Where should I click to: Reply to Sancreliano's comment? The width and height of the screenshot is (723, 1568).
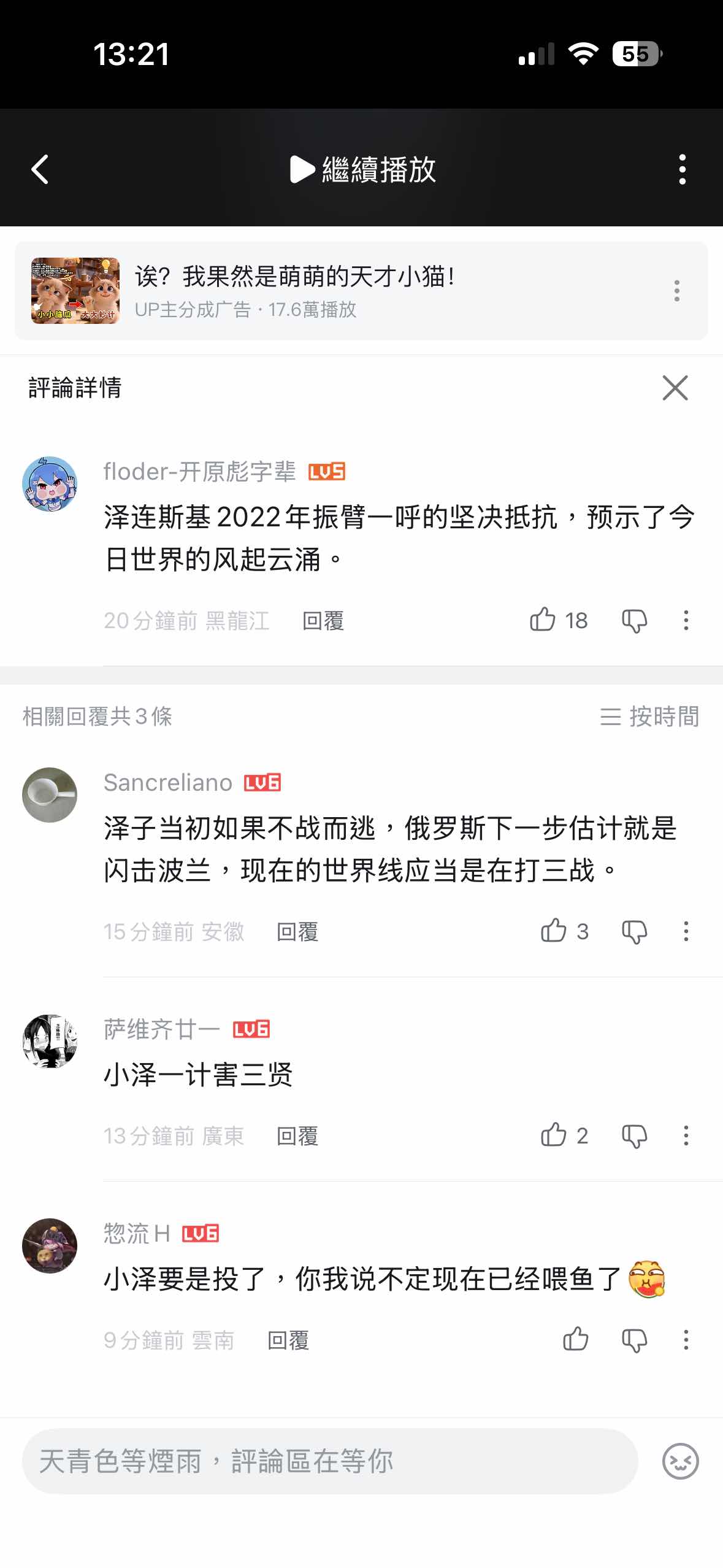(297, 932)
